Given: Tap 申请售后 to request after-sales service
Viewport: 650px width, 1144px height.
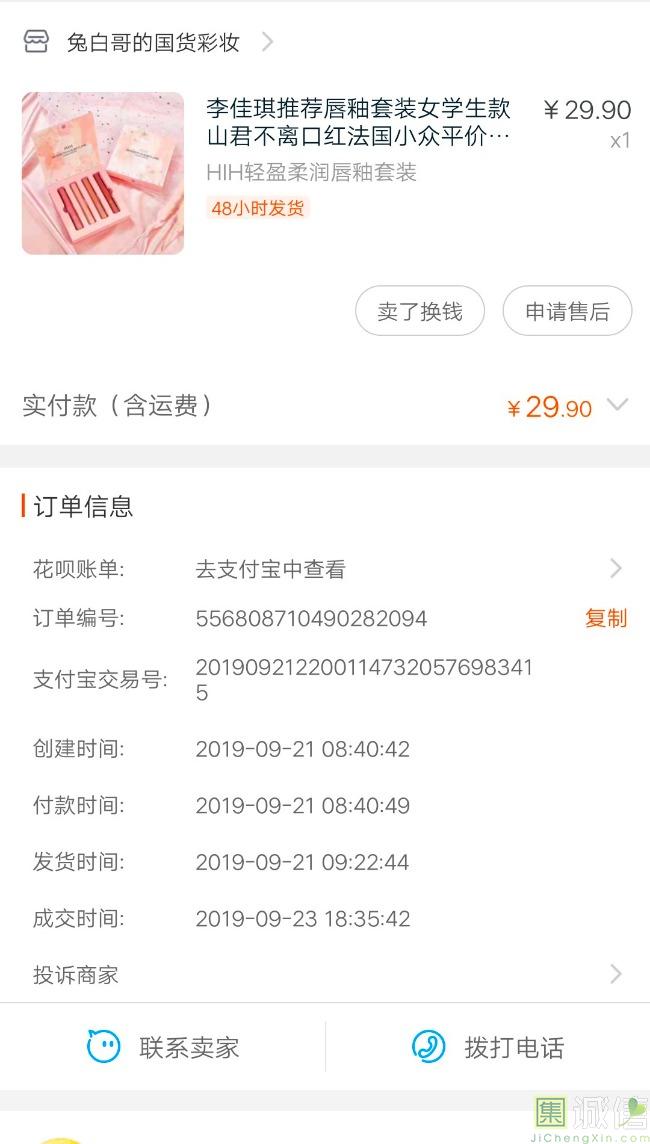Looking at the screenshot, I should 567,311.
